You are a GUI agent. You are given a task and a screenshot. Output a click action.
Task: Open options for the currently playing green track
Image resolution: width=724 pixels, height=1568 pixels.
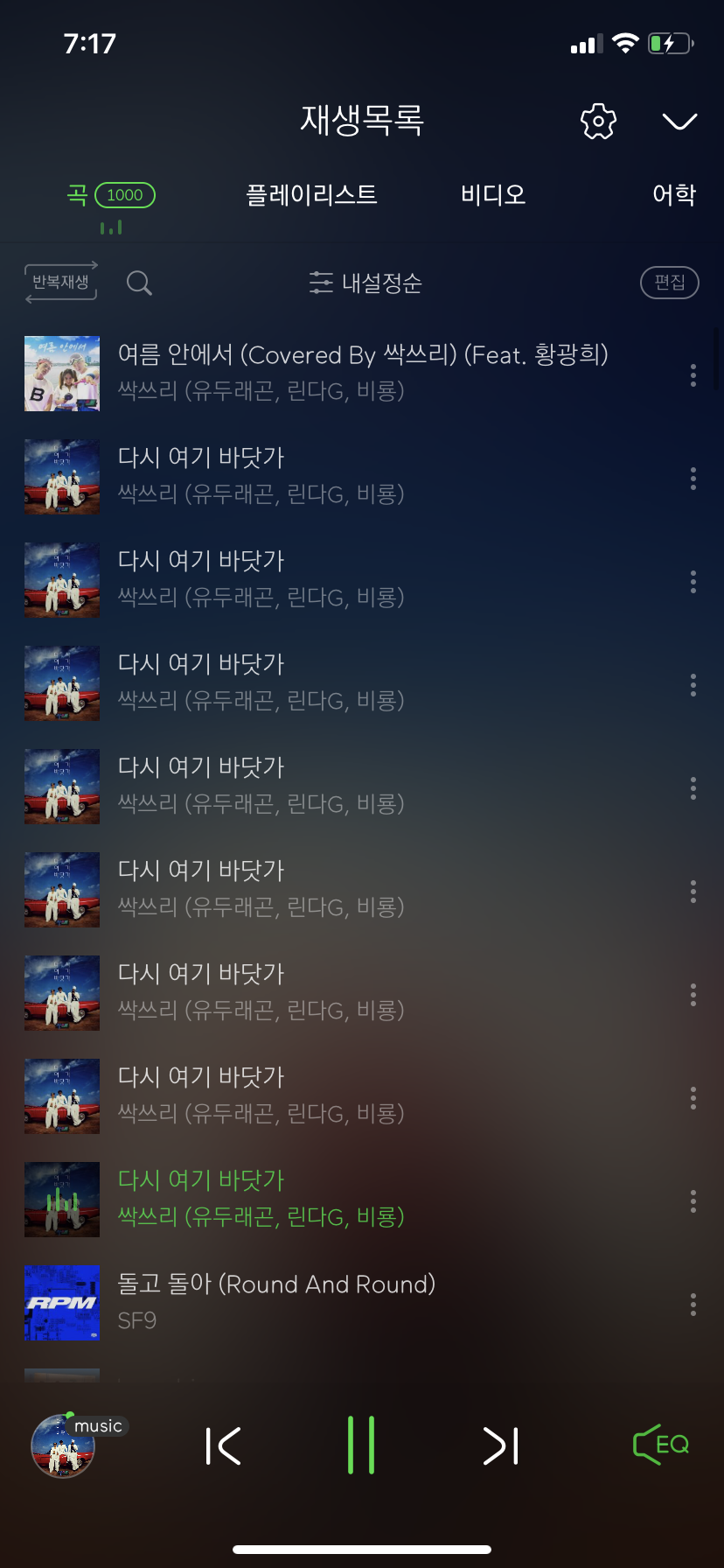[x=692, y=1200]
